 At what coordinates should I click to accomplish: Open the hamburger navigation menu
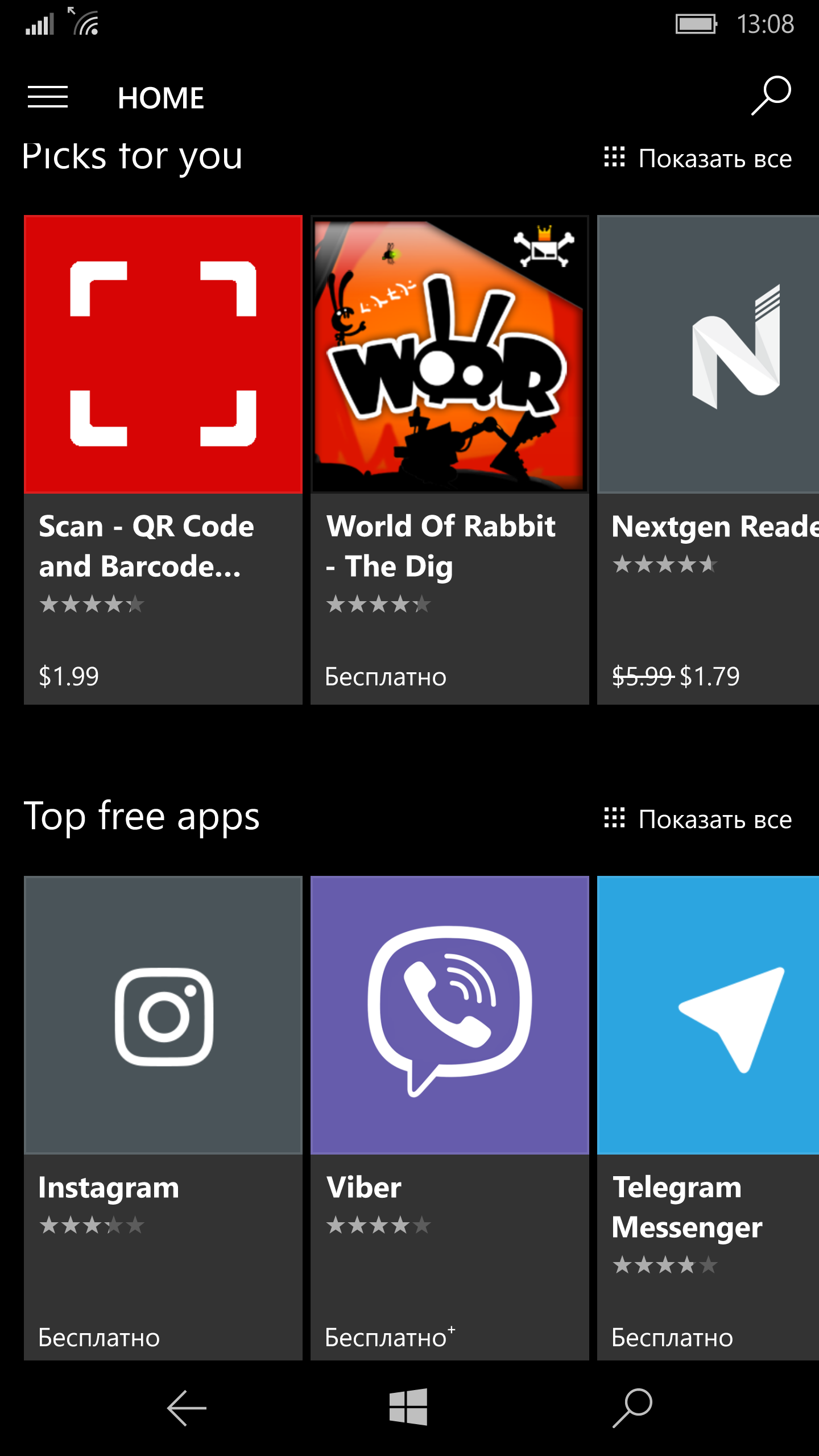[48, 97]
